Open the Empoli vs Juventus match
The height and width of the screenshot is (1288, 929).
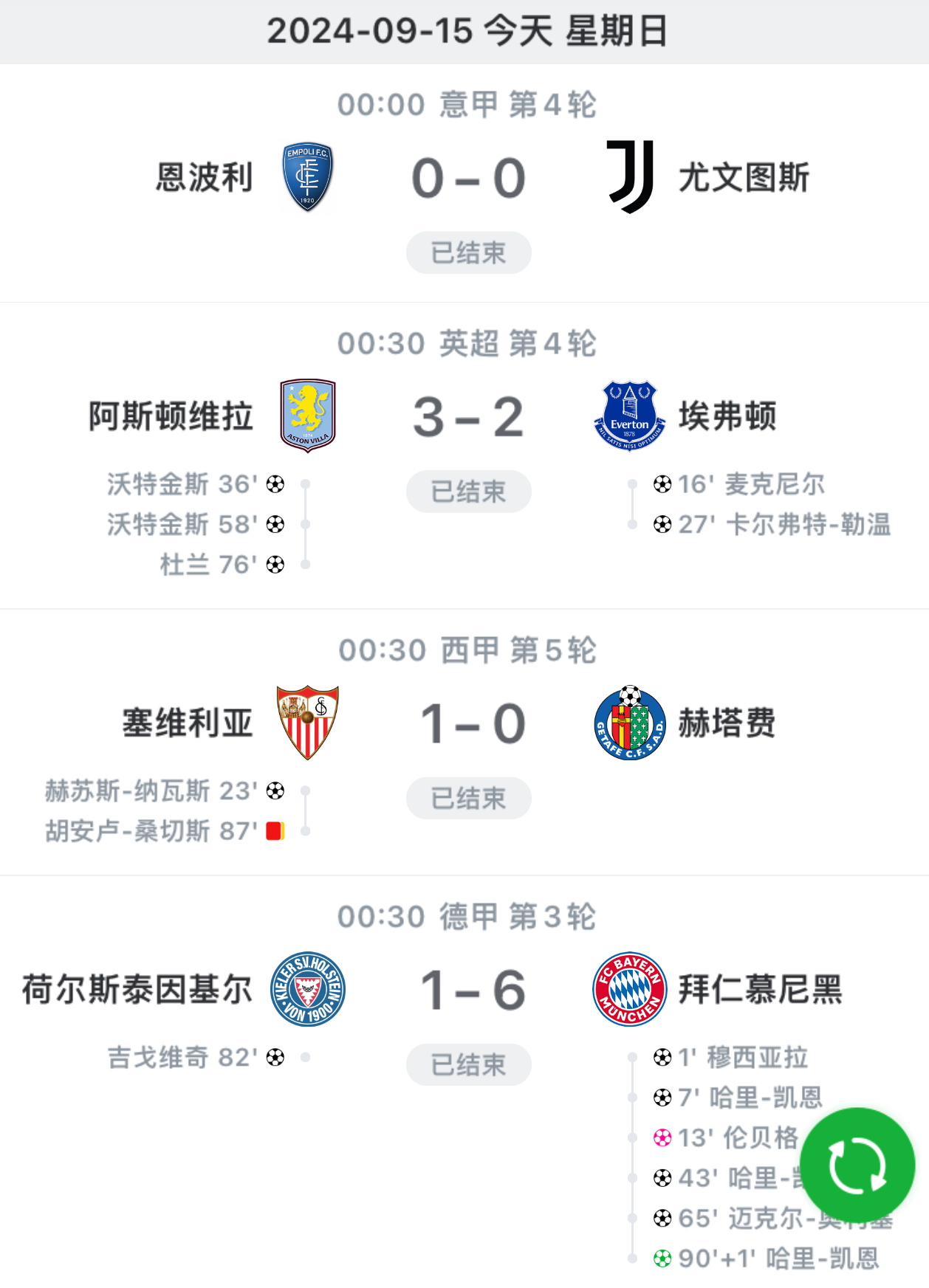pyautogui.click(x=467, y=179)
